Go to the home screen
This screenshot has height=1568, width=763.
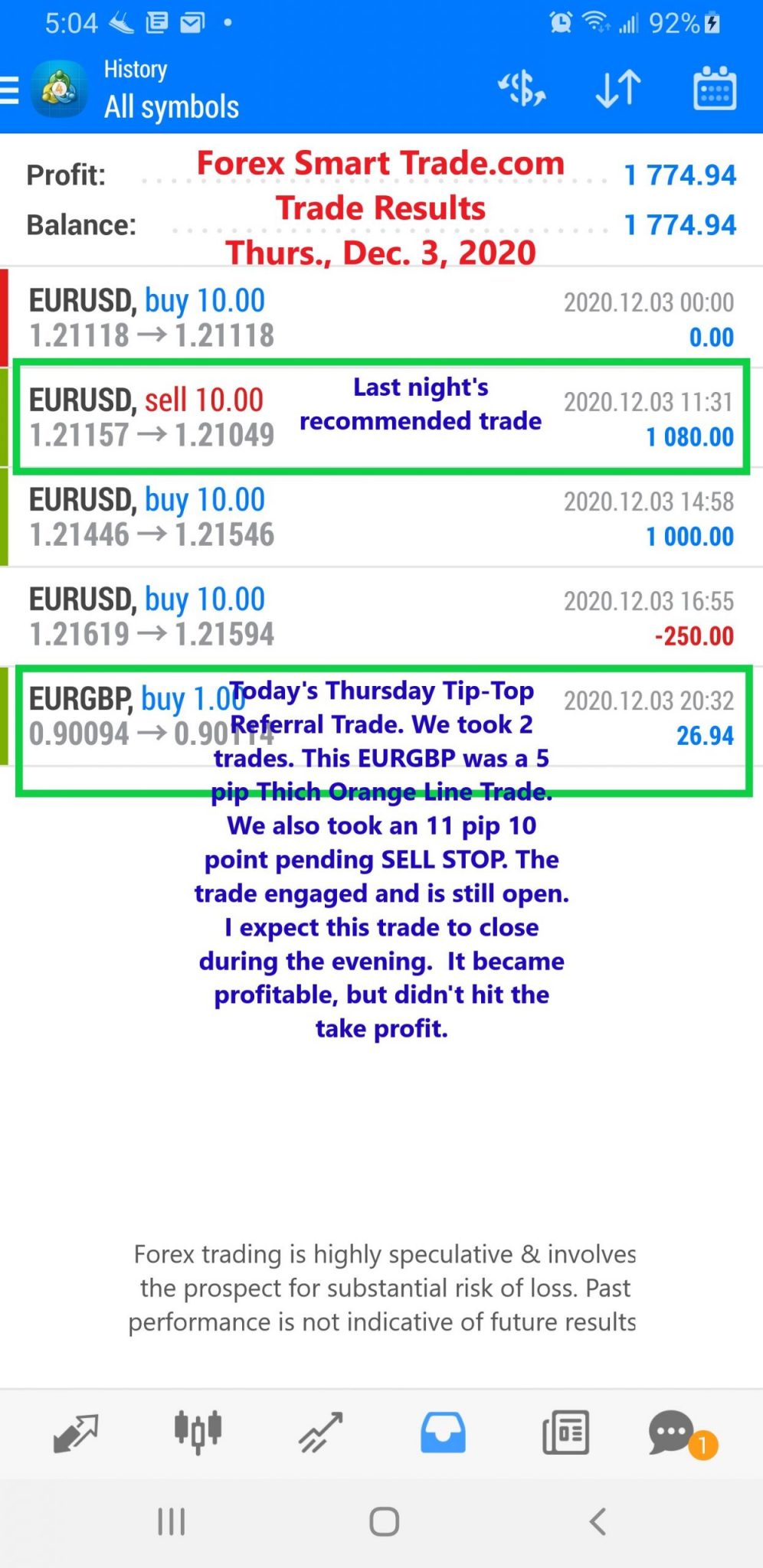pyautogui.click(x=384, y=1521)
